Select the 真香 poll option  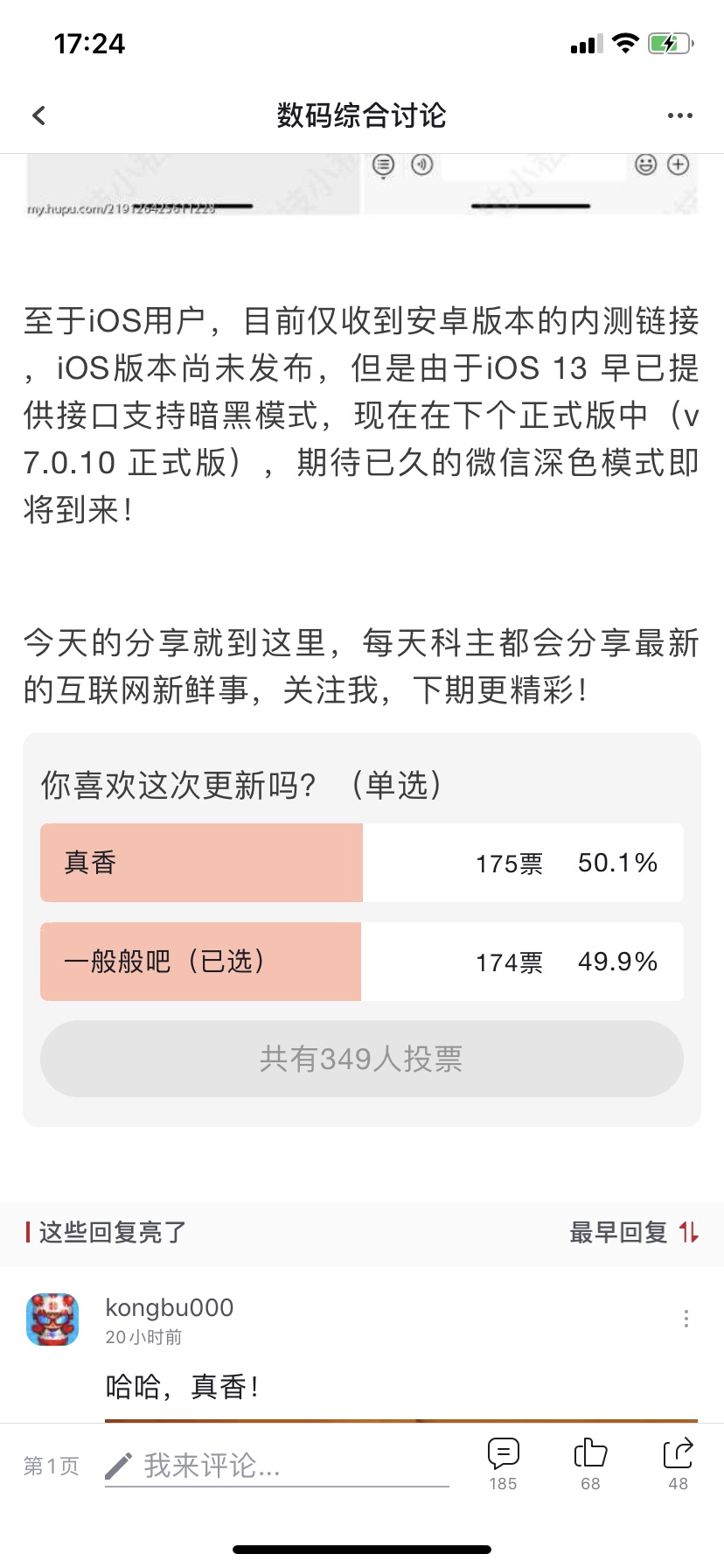tap(362, 863)
